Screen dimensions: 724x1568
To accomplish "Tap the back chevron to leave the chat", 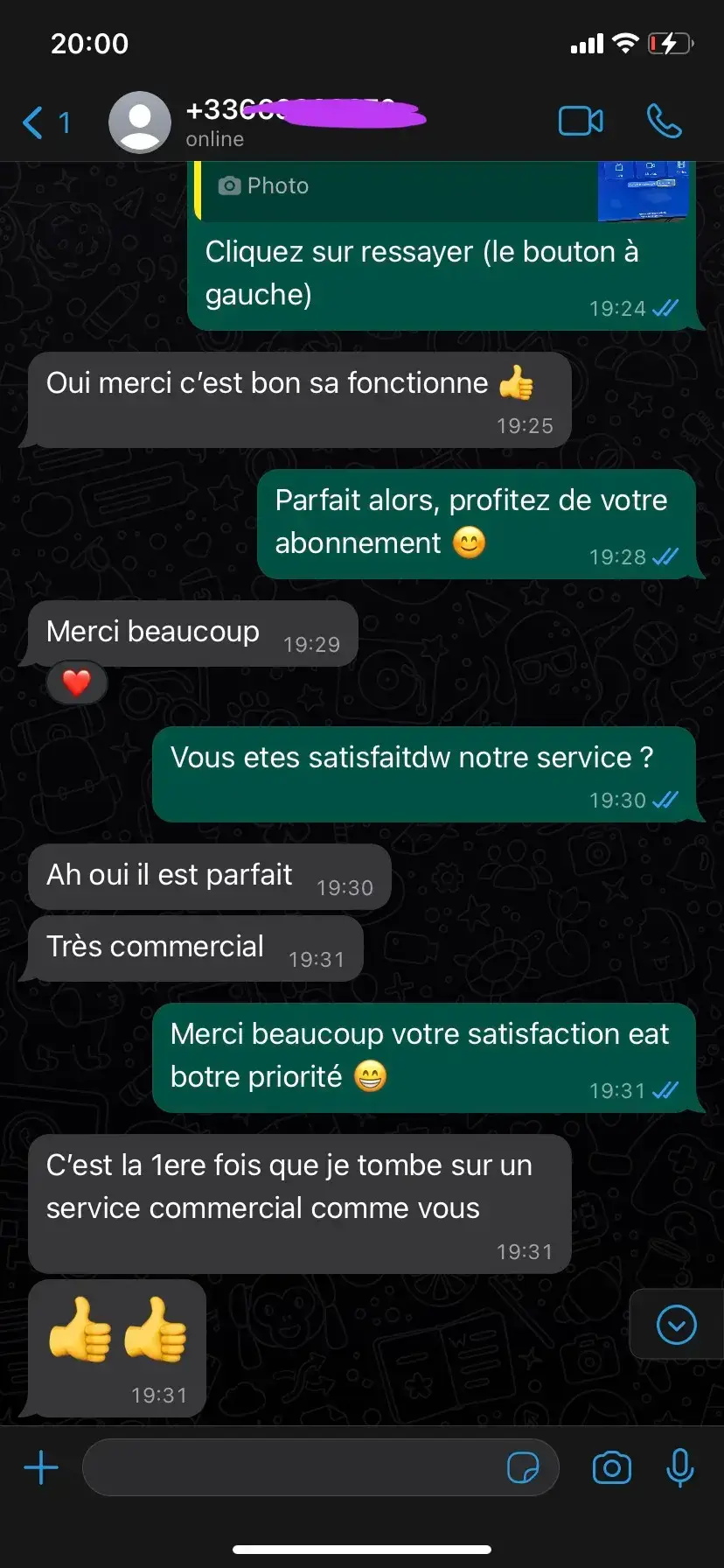I will coord(32,121).
